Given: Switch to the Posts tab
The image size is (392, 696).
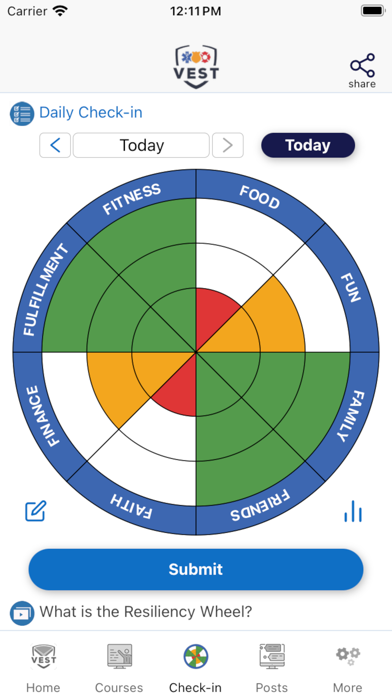Looking at the screenshot, I should pyautogui.click(x=272, y=668).
